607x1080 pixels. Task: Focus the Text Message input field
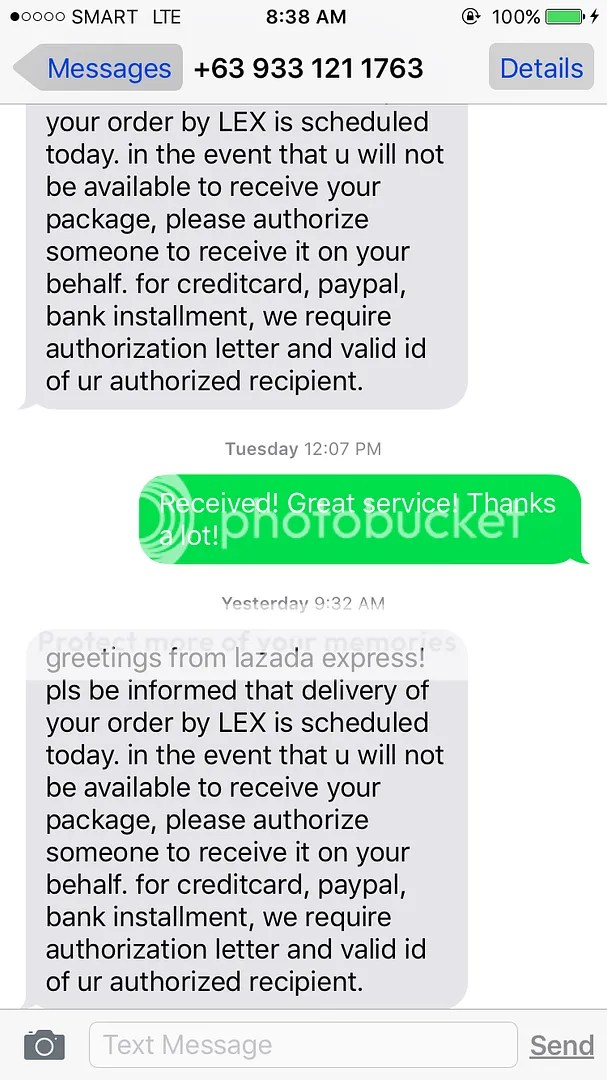pyautogui.click(x=303, y=1045)
